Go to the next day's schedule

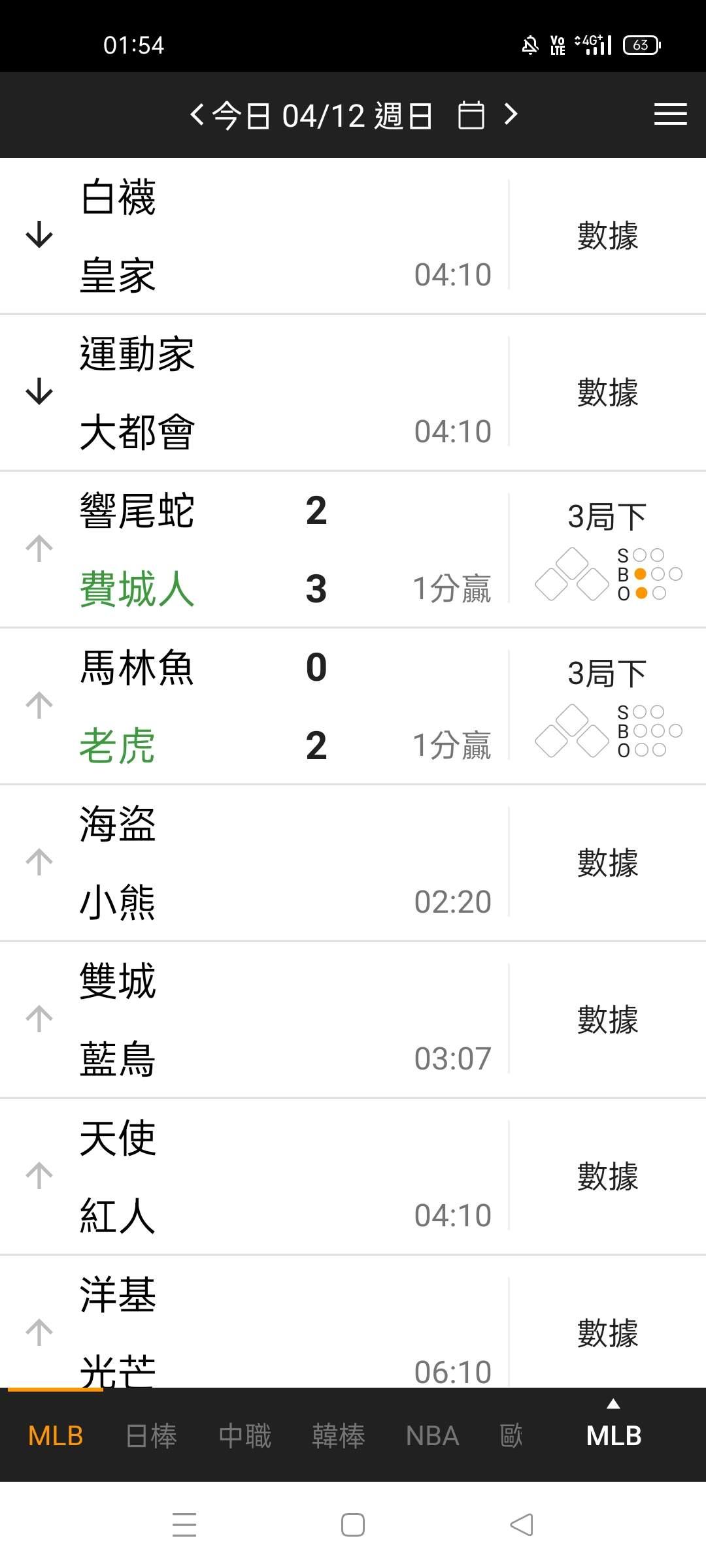tap(511, 115)
